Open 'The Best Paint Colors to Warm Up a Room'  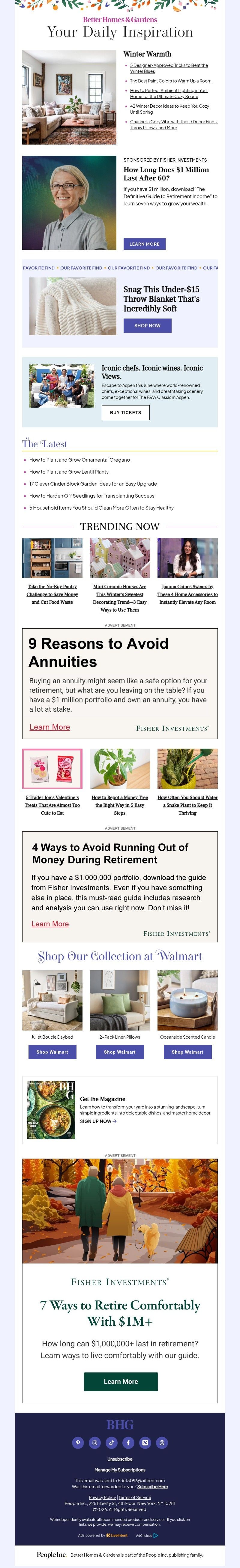tap(171, 81)
